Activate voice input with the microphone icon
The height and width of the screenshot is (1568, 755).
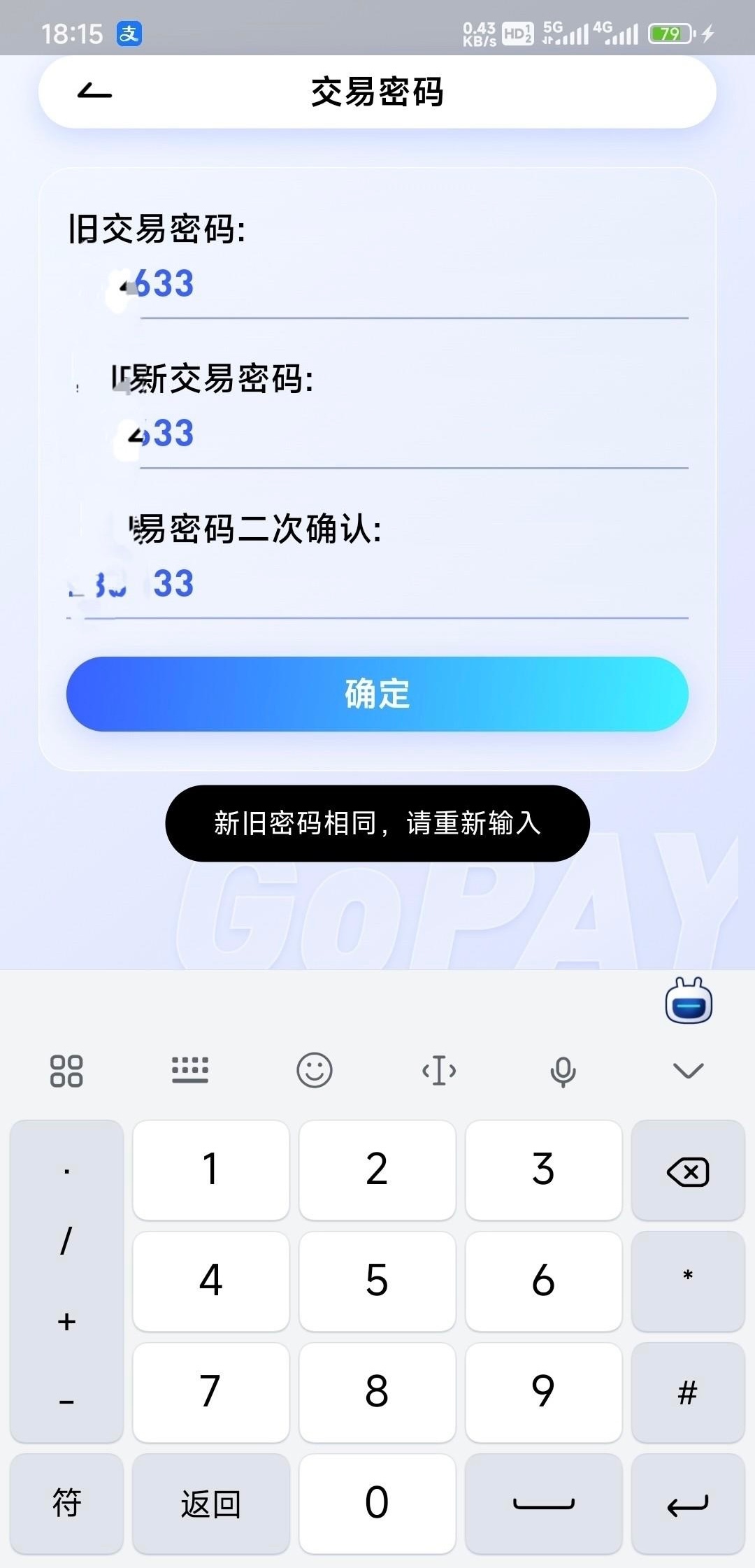coord(564,1069)
